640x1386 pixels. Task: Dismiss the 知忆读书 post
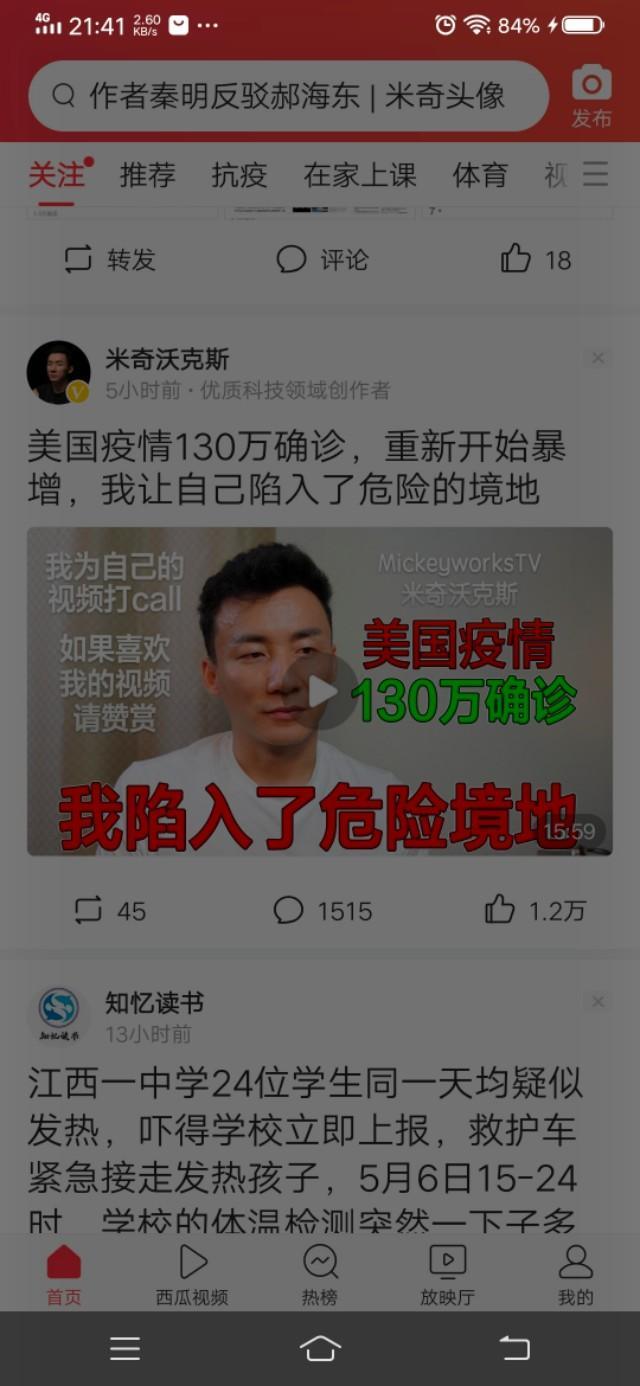pos(597,1001)
